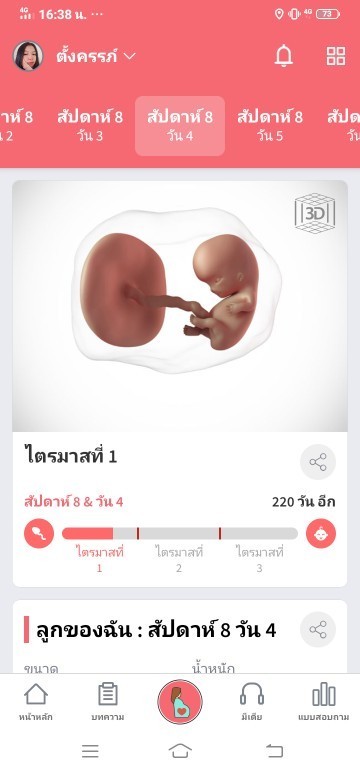This screenshot has height=772, width=360.
Task: Switch to the มีเดีย media tab
Action: [252, 702]
